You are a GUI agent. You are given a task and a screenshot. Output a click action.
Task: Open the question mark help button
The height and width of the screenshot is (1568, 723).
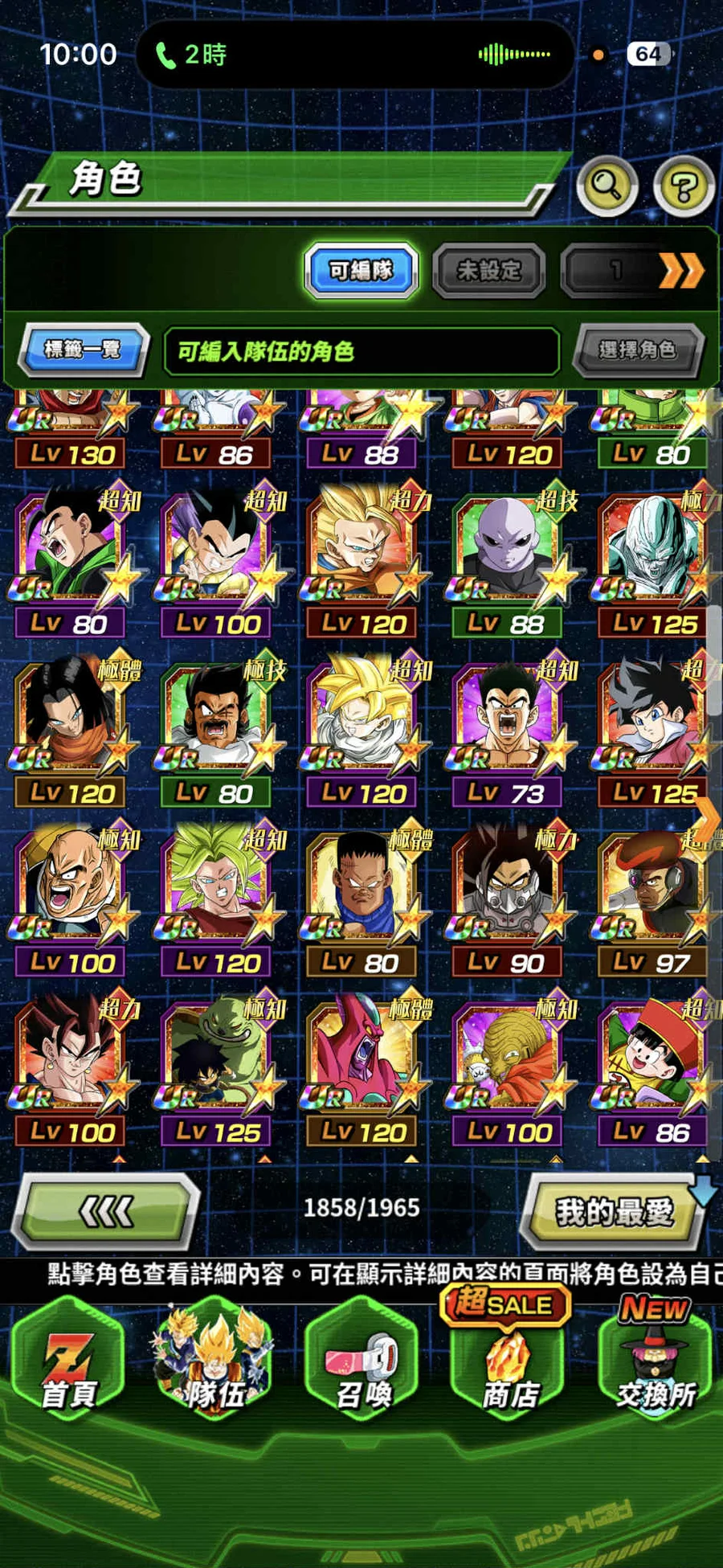point(684,188)
